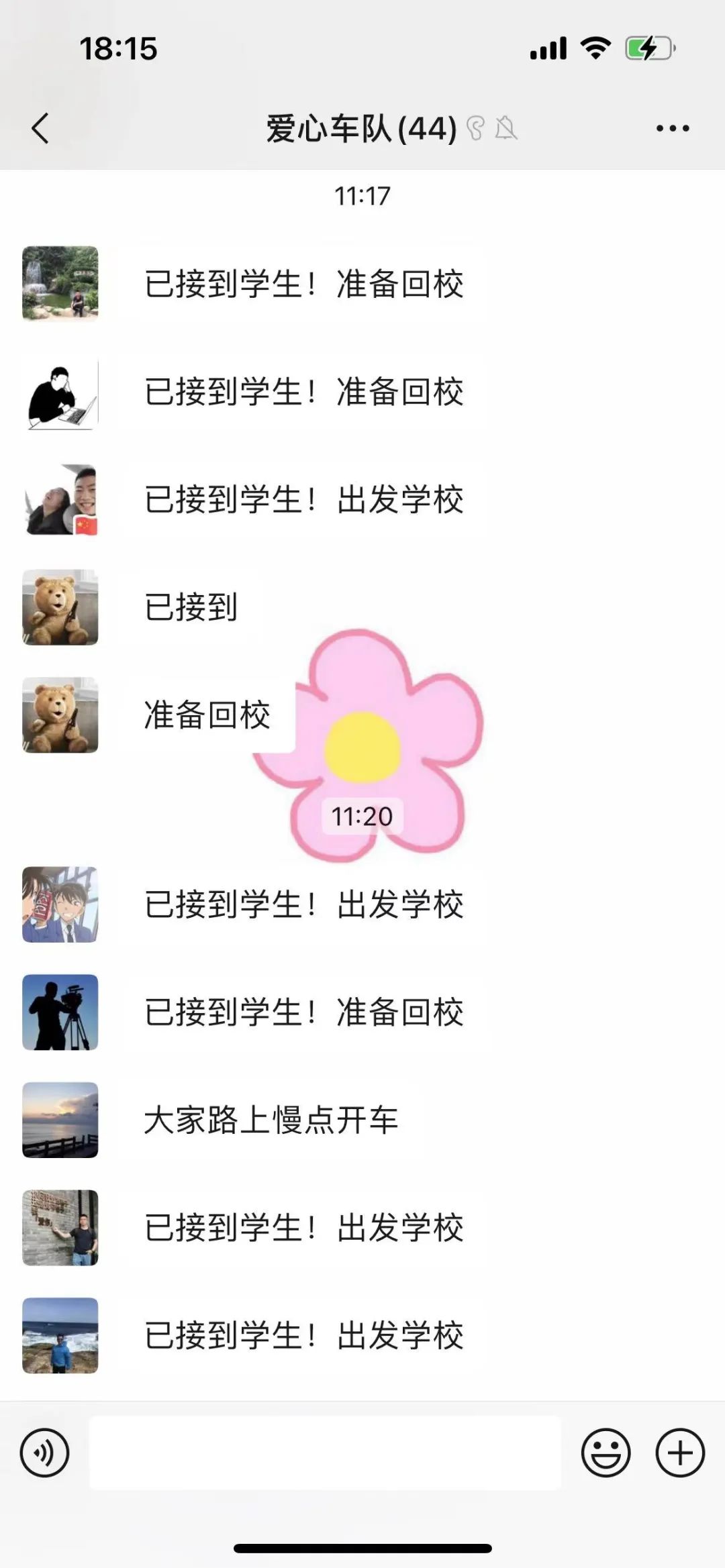Open the black-and-white laptop sketch avatar
The height and width of the screenshot is (1568, 725).
tap(60, 392)
